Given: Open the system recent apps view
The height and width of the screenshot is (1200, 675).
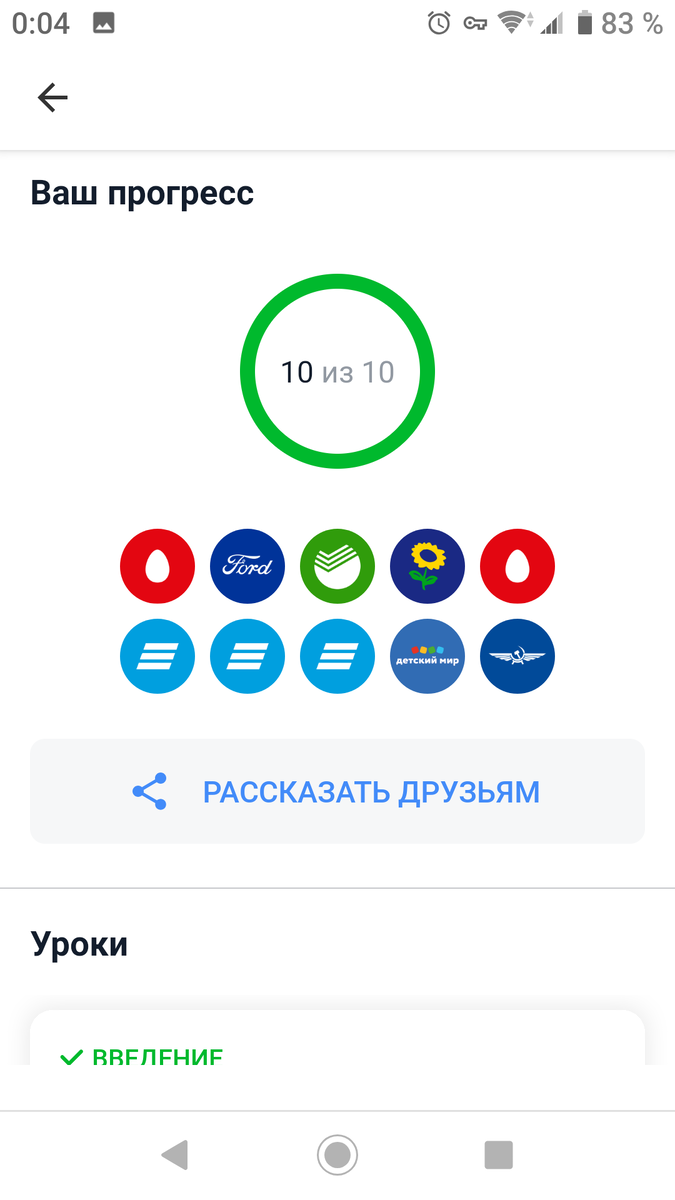Looking at the screenshot, I should (498, 1155).
